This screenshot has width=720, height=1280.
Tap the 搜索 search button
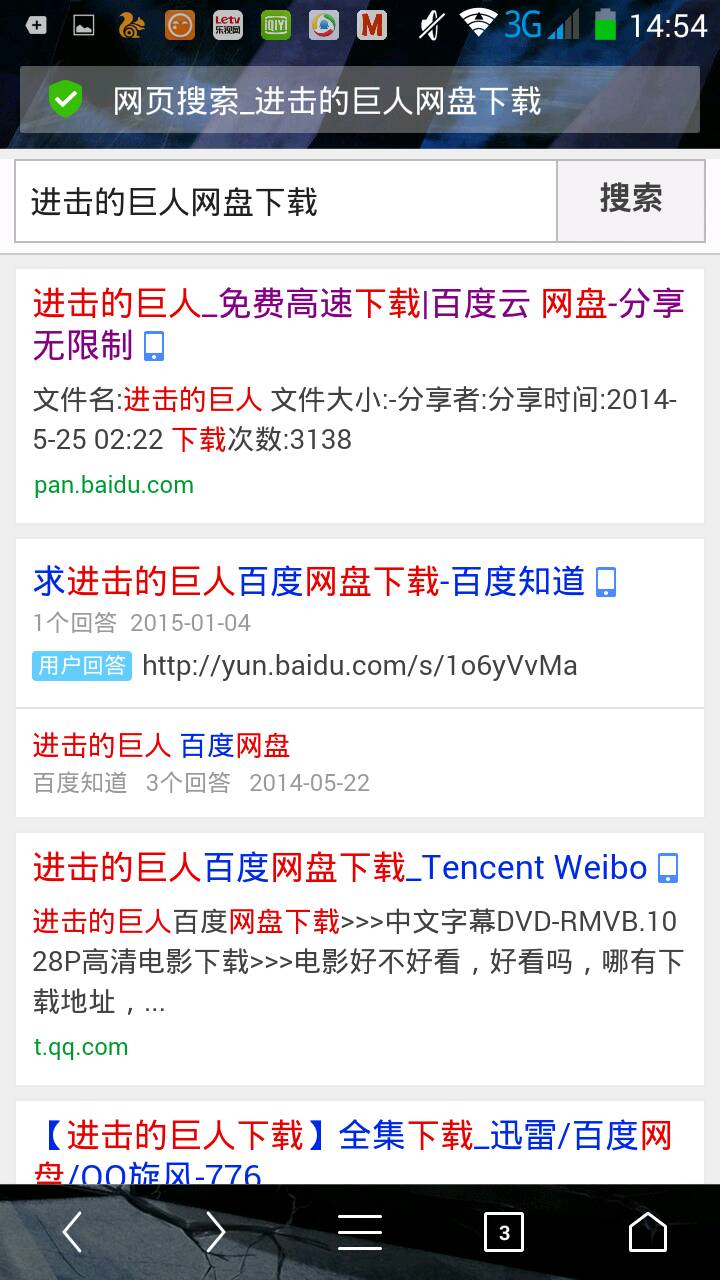click(631, 200)
